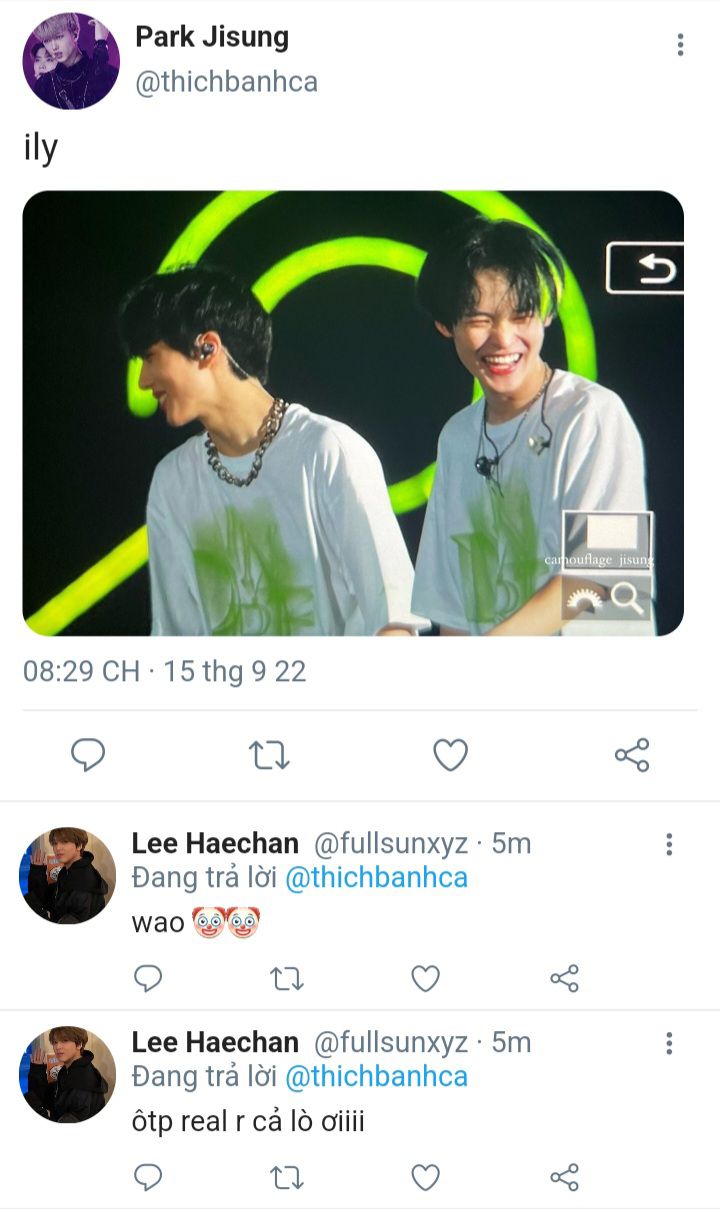Retweet the "ôtp real" reply
This screenshot has height=1209, width=720.
[x=287, y=1177]
